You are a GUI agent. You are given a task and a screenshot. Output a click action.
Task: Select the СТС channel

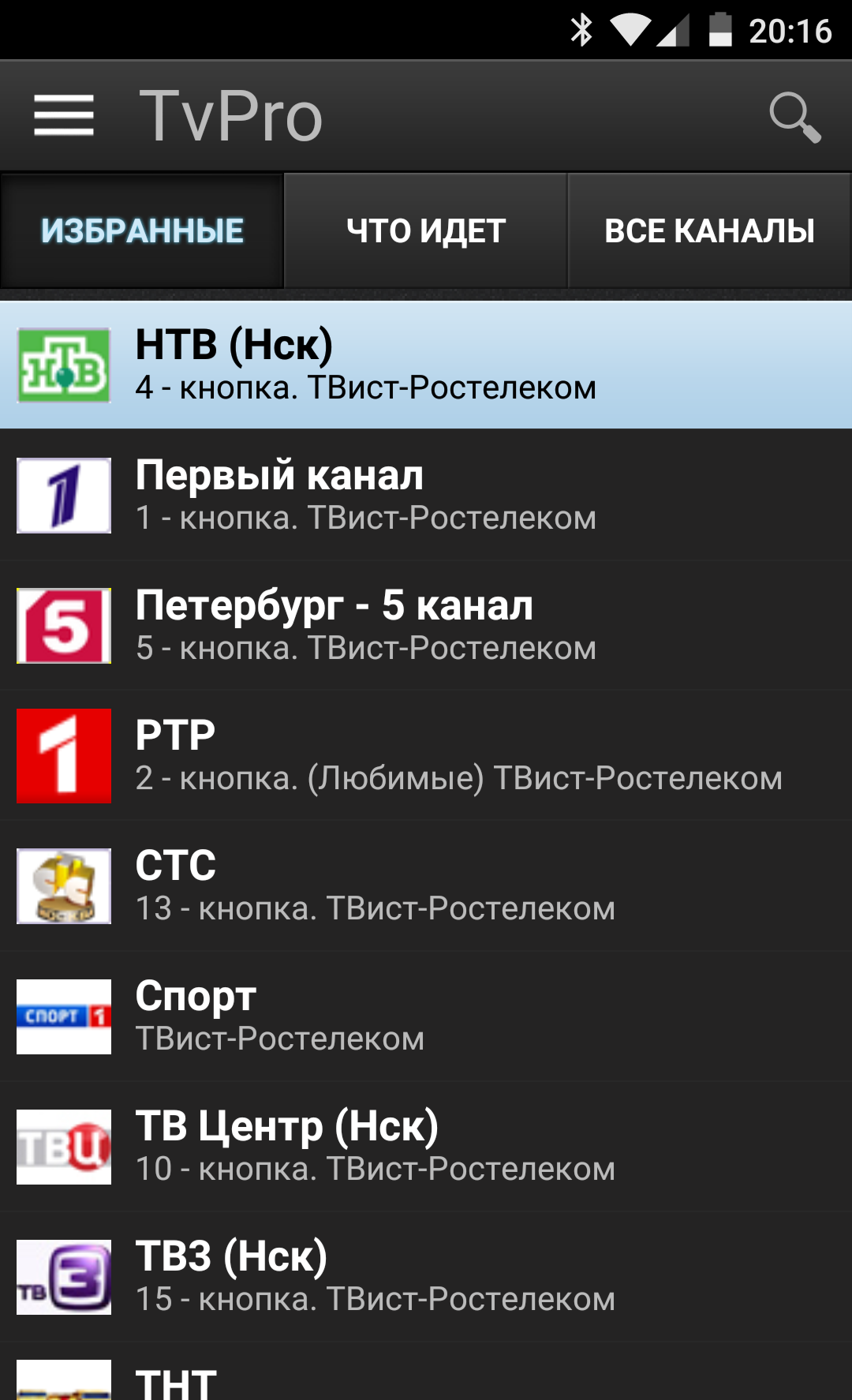tap(426, 886)
